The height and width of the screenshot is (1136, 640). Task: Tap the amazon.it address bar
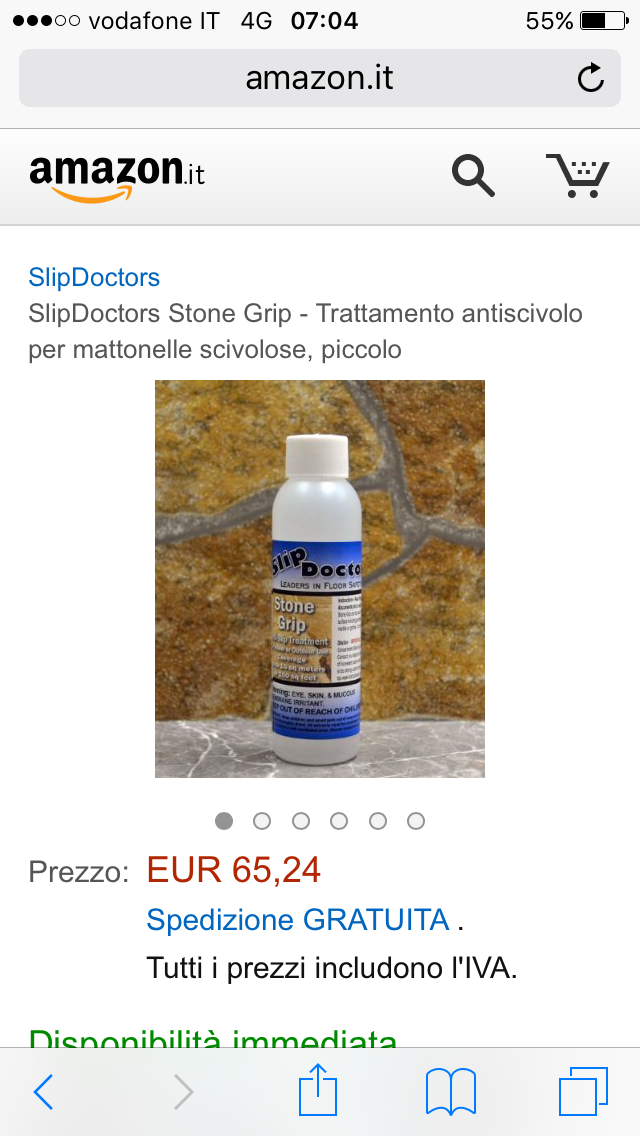pyautogui.click(x=320, y=78)
